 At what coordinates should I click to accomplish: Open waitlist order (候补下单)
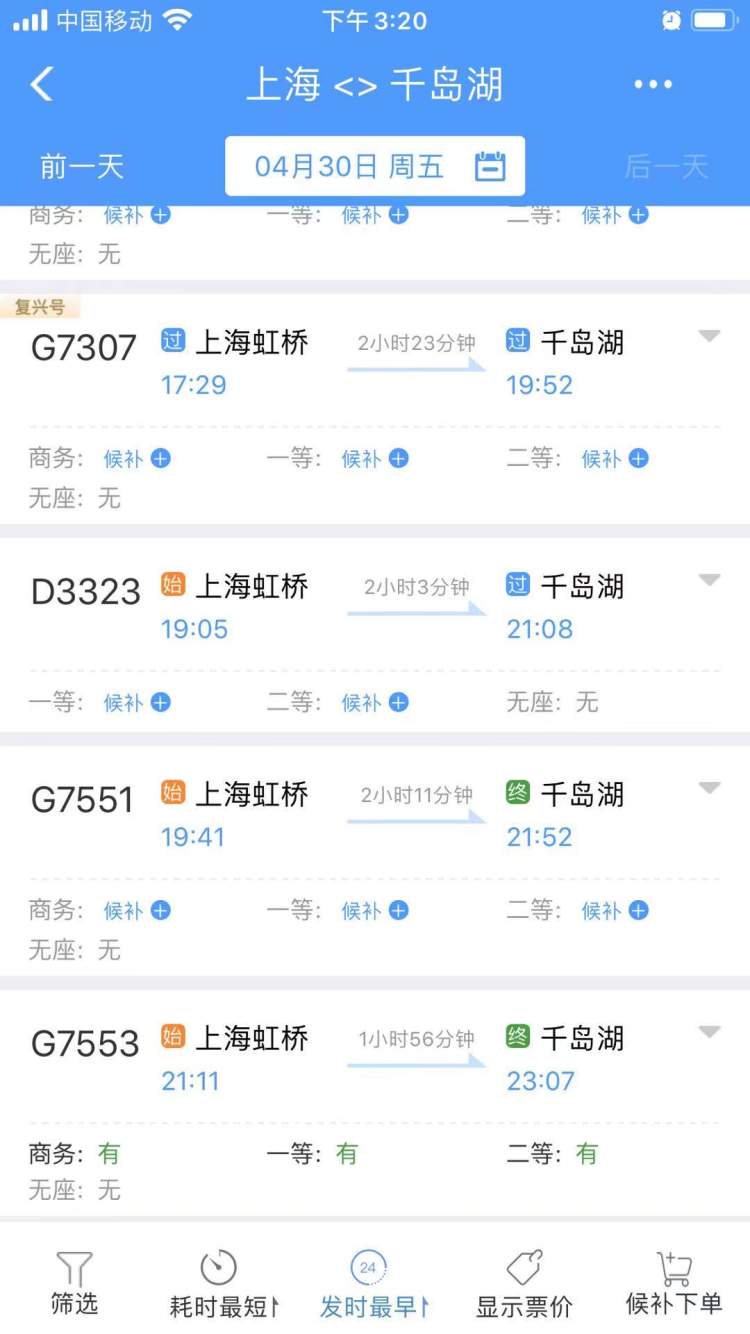(673, 1283)
